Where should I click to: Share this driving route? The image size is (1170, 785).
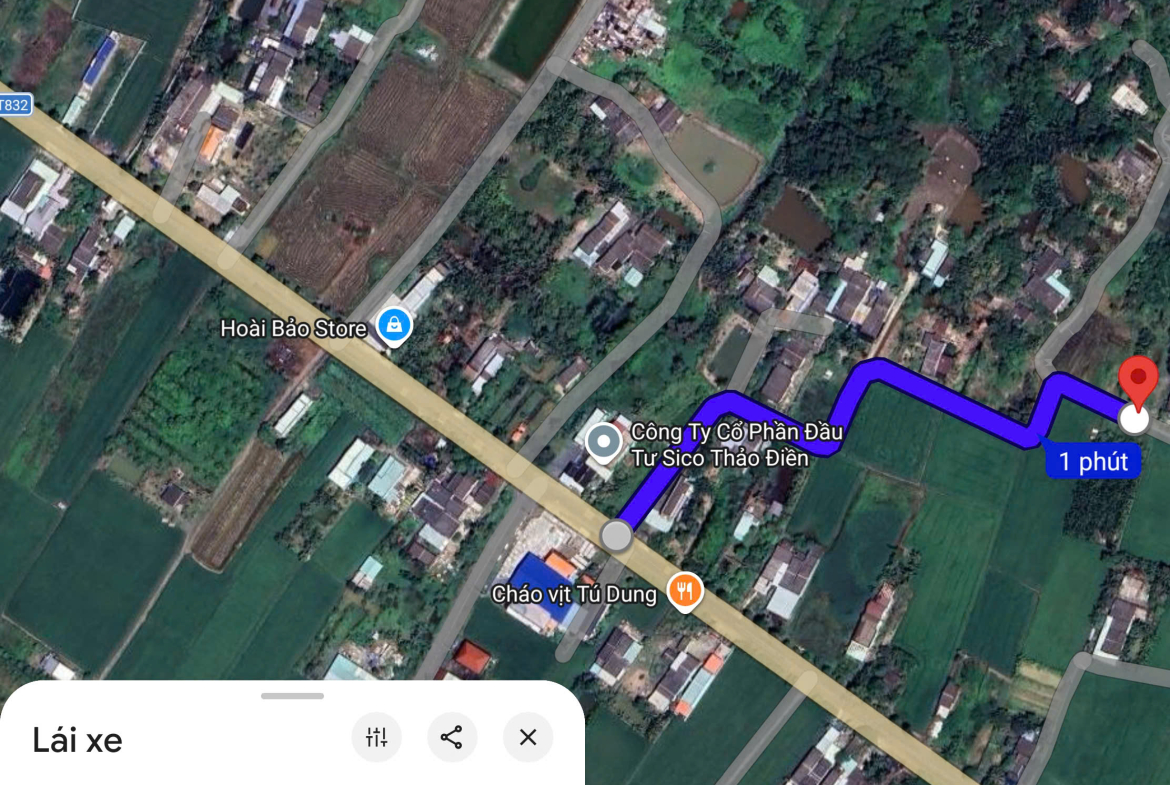452,738
